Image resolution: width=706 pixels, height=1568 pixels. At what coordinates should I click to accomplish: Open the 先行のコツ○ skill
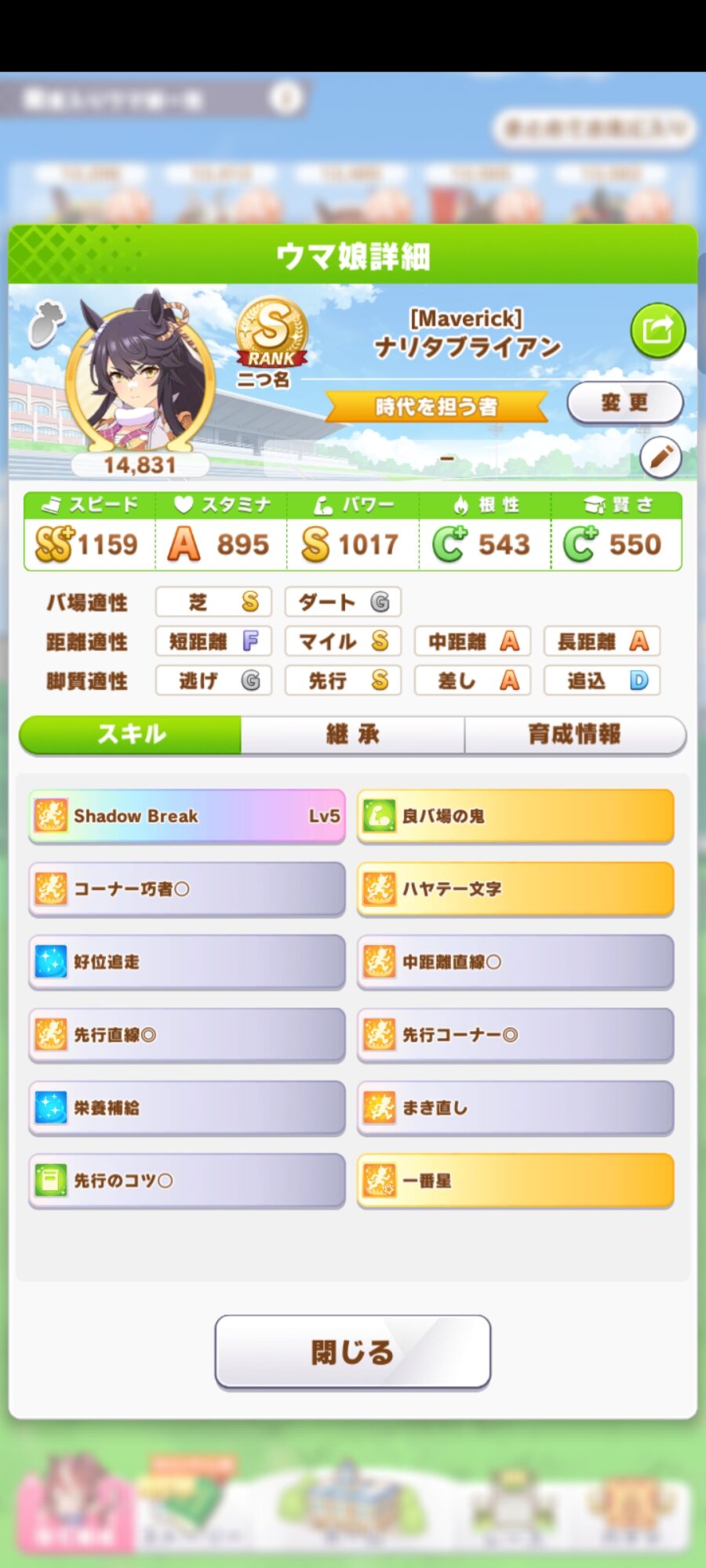click(x=187, y=1181)
